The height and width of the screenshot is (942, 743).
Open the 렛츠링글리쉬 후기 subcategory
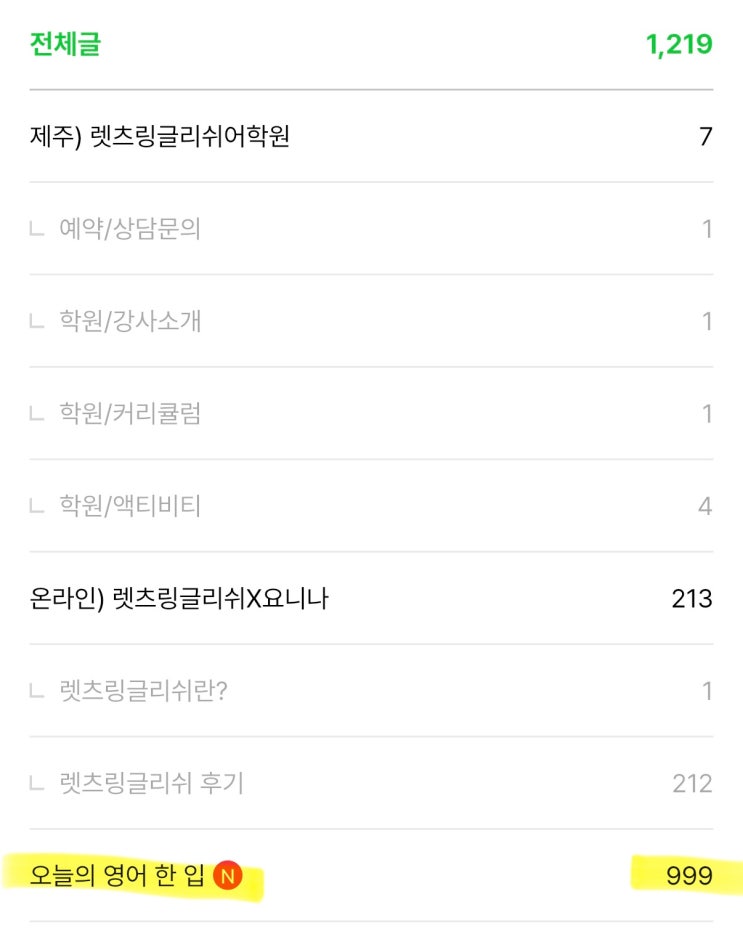click(x=151, y=783)
